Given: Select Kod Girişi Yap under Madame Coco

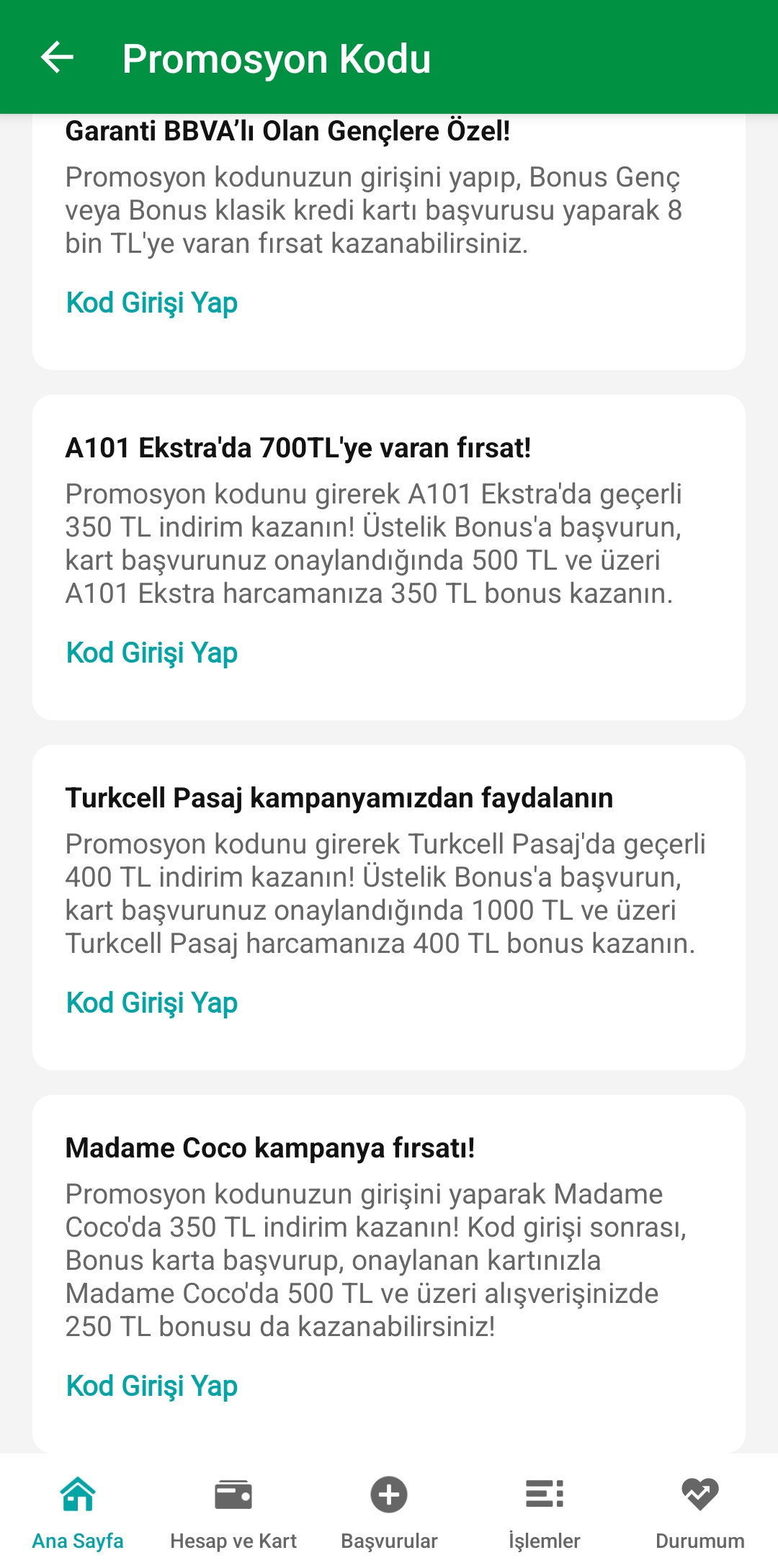Looking at the screenshot, I should click(151, 1386).
